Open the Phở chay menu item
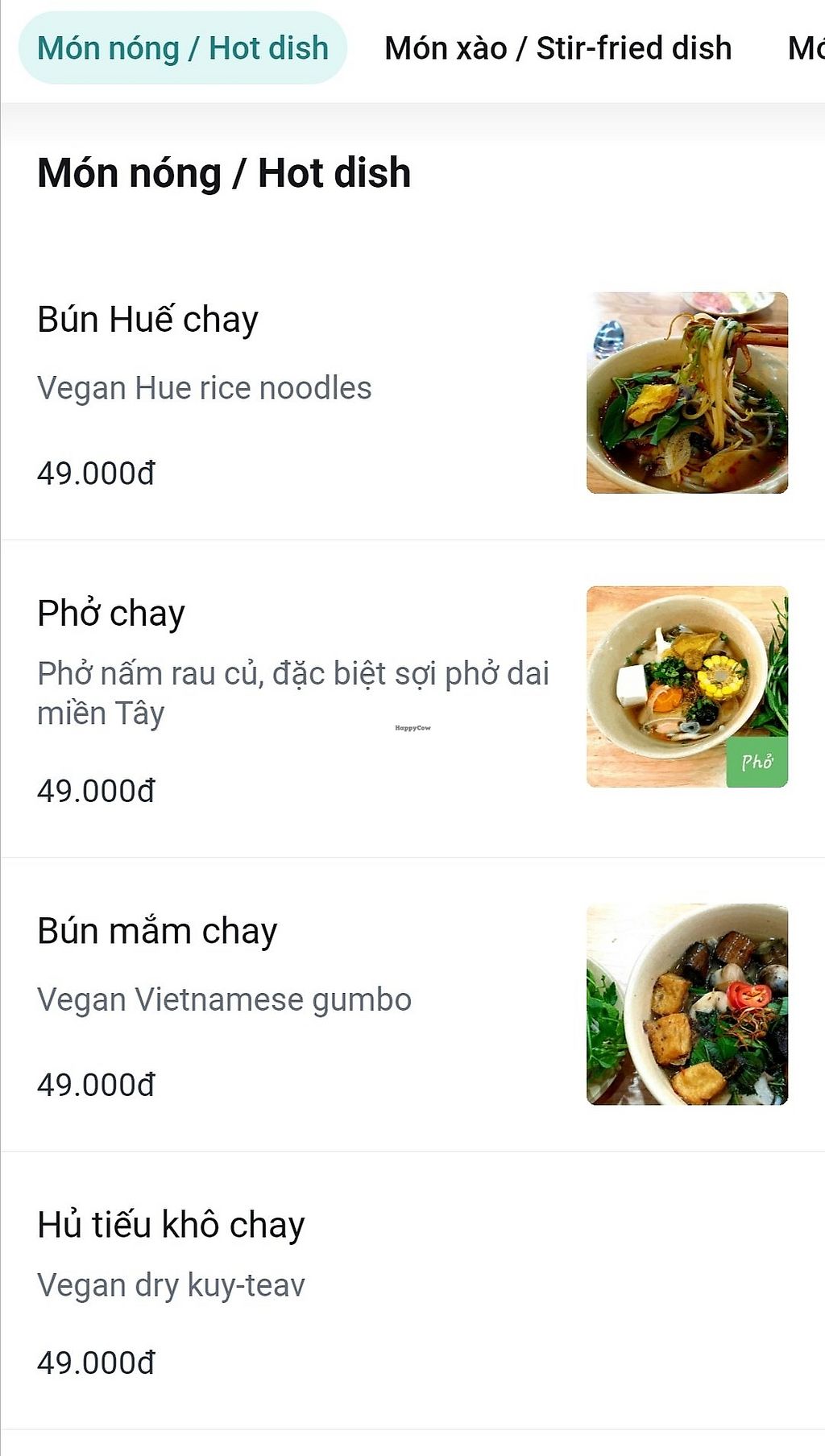The height and width of the screenshot is (1456, 825). click(x=111, y=614)
